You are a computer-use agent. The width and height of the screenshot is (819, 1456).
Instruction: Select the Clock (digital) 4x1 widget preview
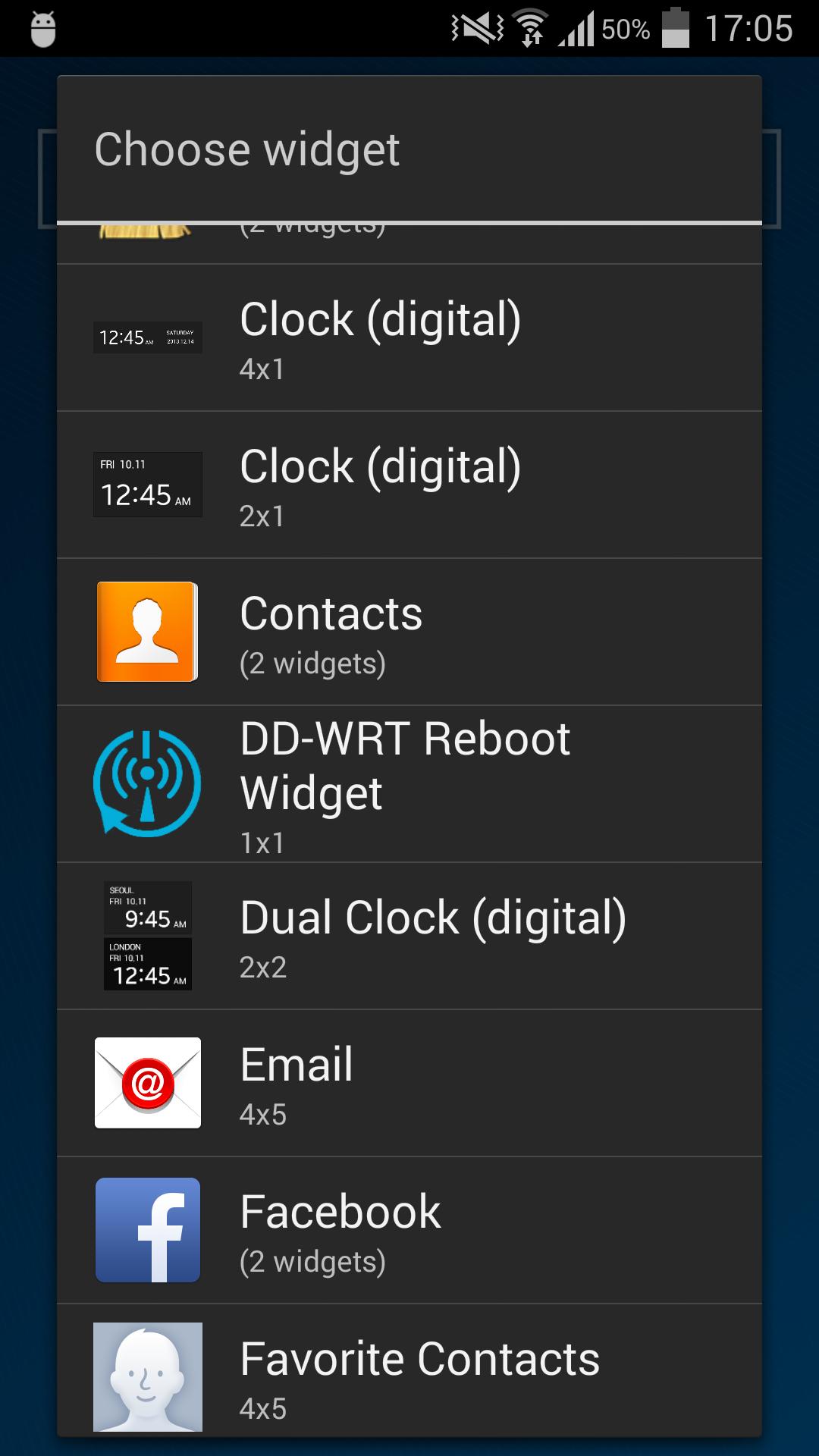[148, 336]
